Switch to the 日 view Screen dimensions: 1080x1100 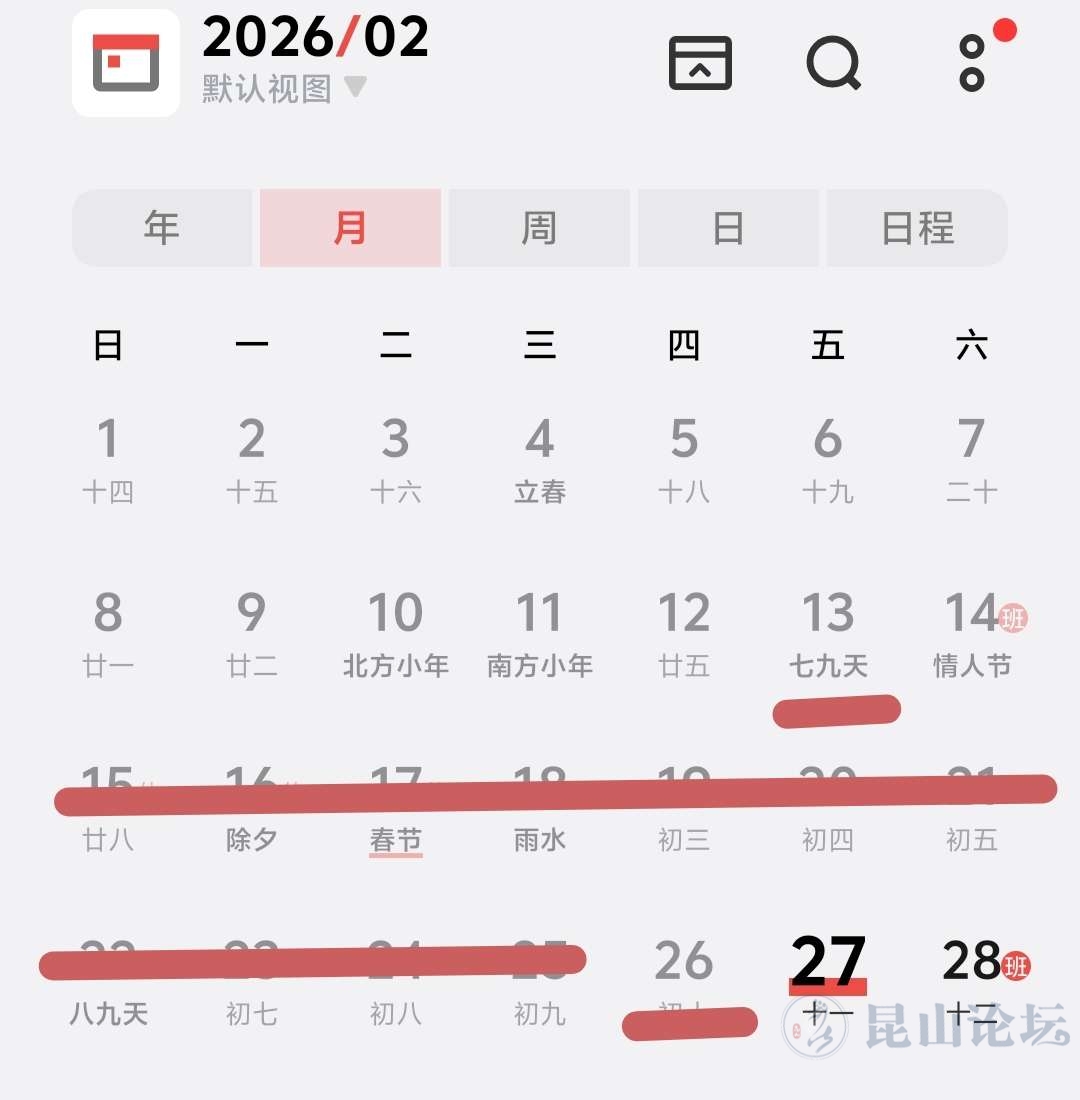tap(728, 228)
